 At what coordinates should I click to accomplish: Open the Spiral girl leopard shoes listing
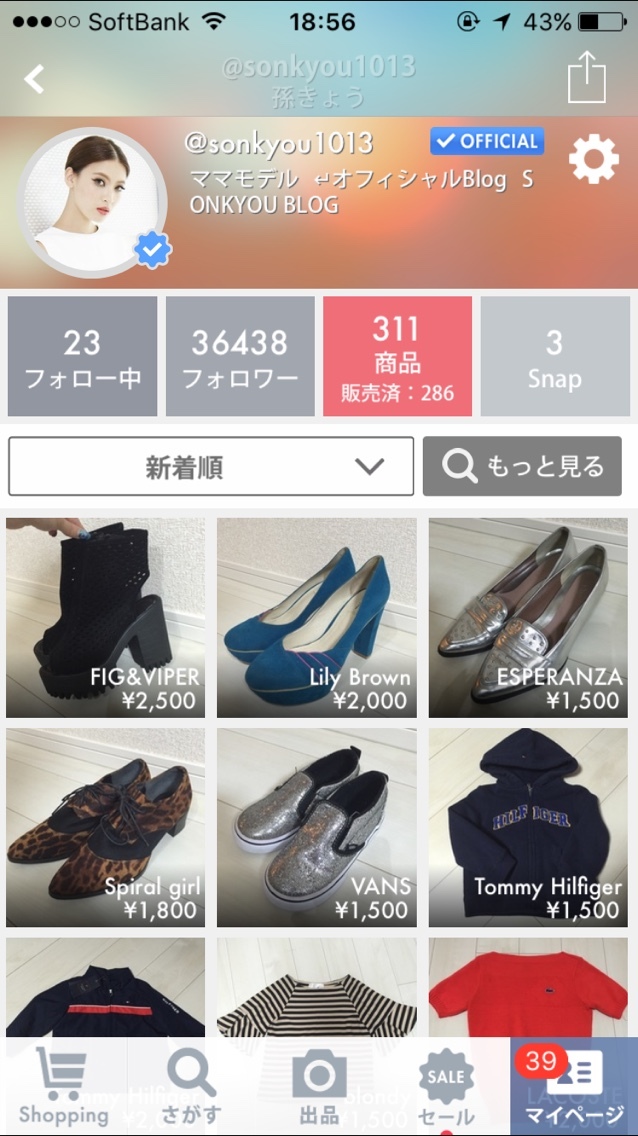click(106, 827)
